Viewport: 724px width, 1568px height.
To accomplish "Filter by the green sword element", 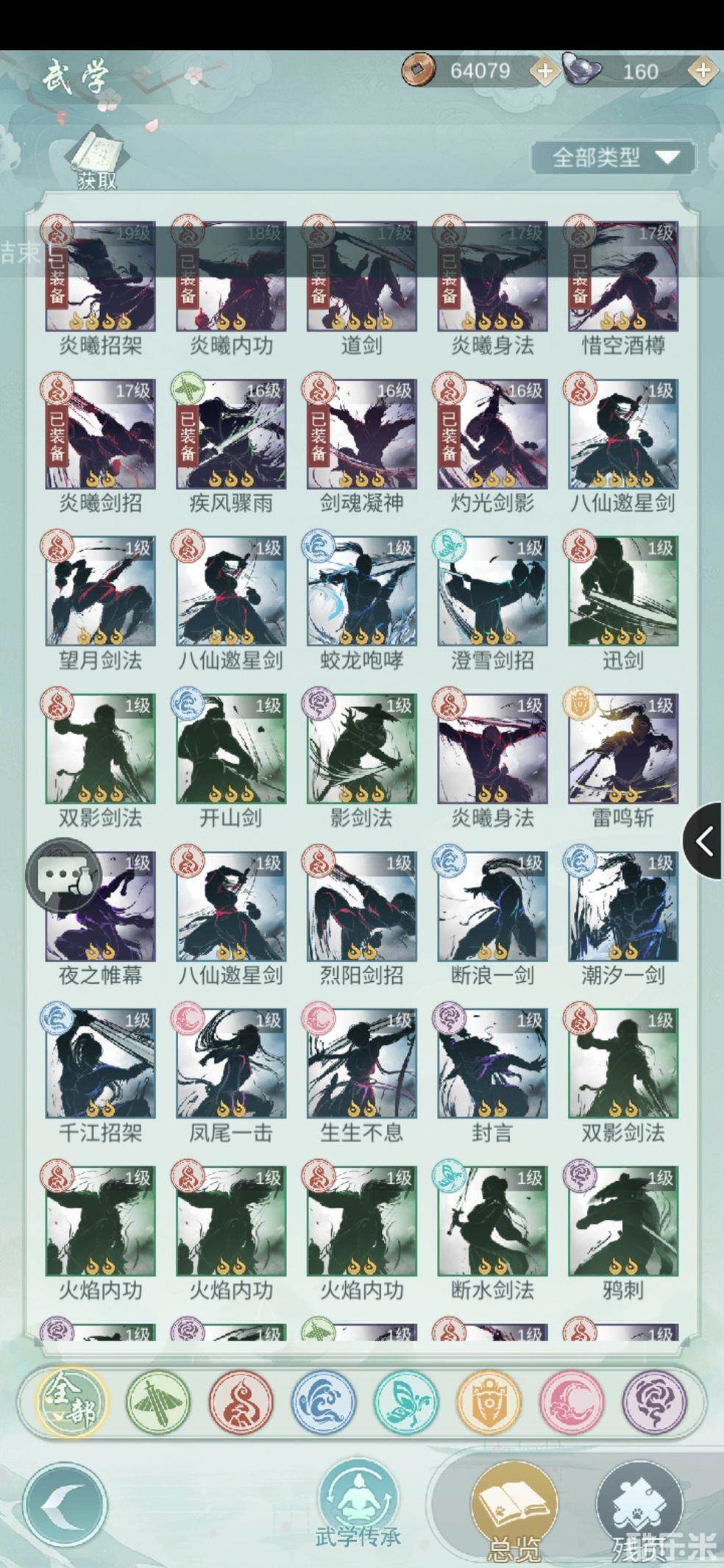I will pos(157,1404).
